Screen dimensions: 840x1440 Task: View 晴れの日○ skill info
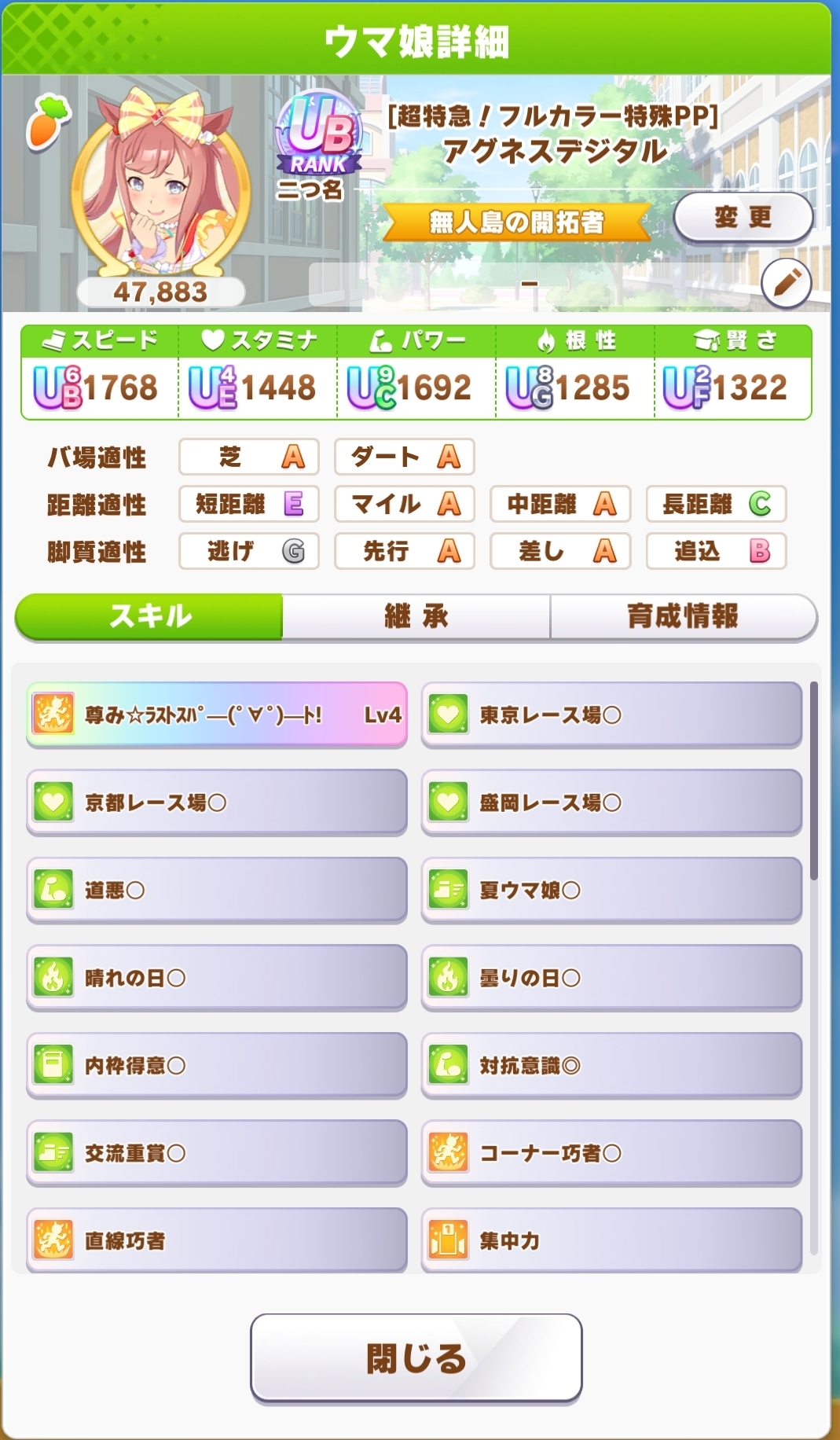click(x=217, y=978)
